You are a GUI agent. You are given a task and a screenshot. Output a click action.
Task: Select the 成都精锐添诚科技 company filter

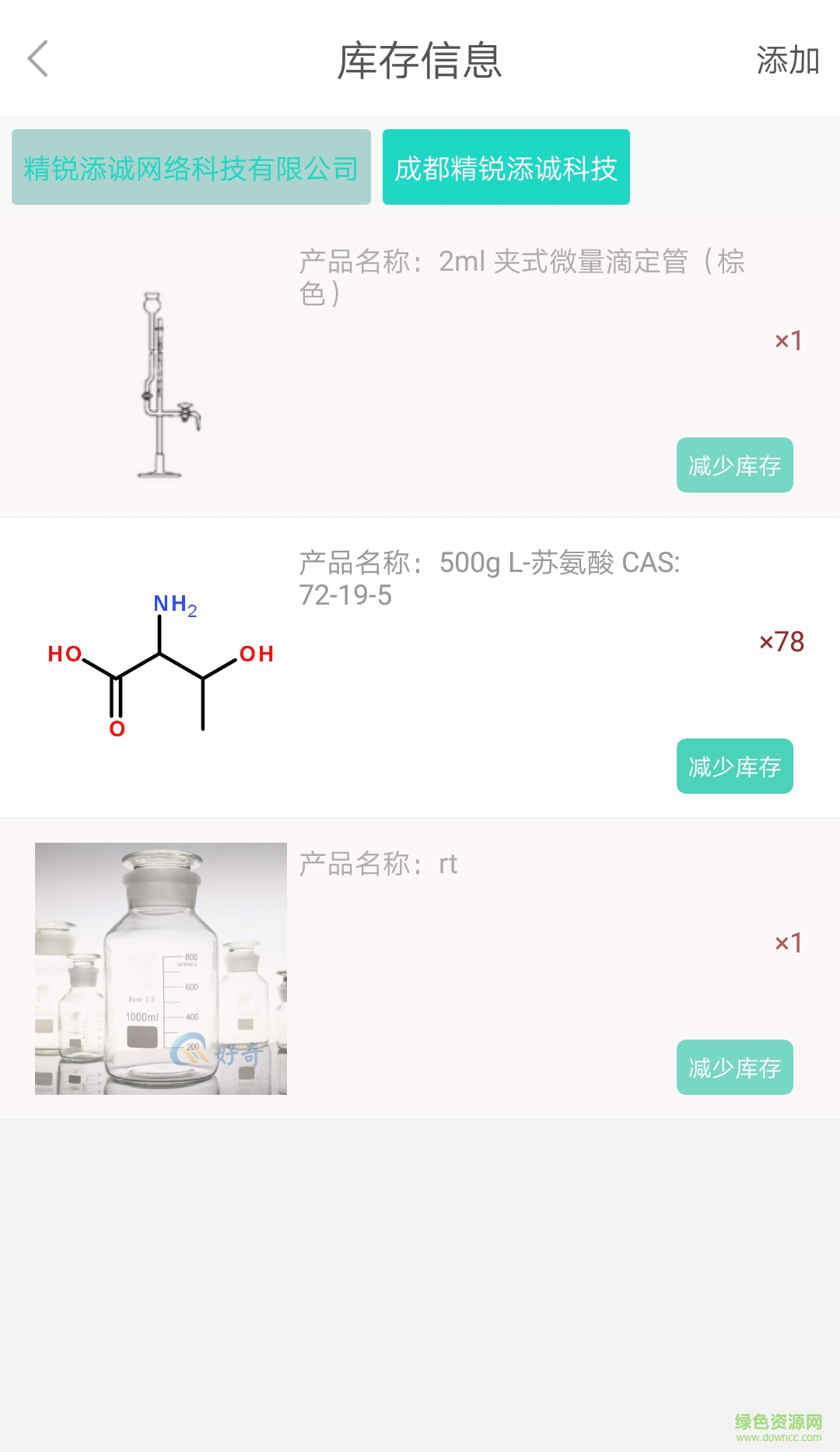click(x=506, y=166)
